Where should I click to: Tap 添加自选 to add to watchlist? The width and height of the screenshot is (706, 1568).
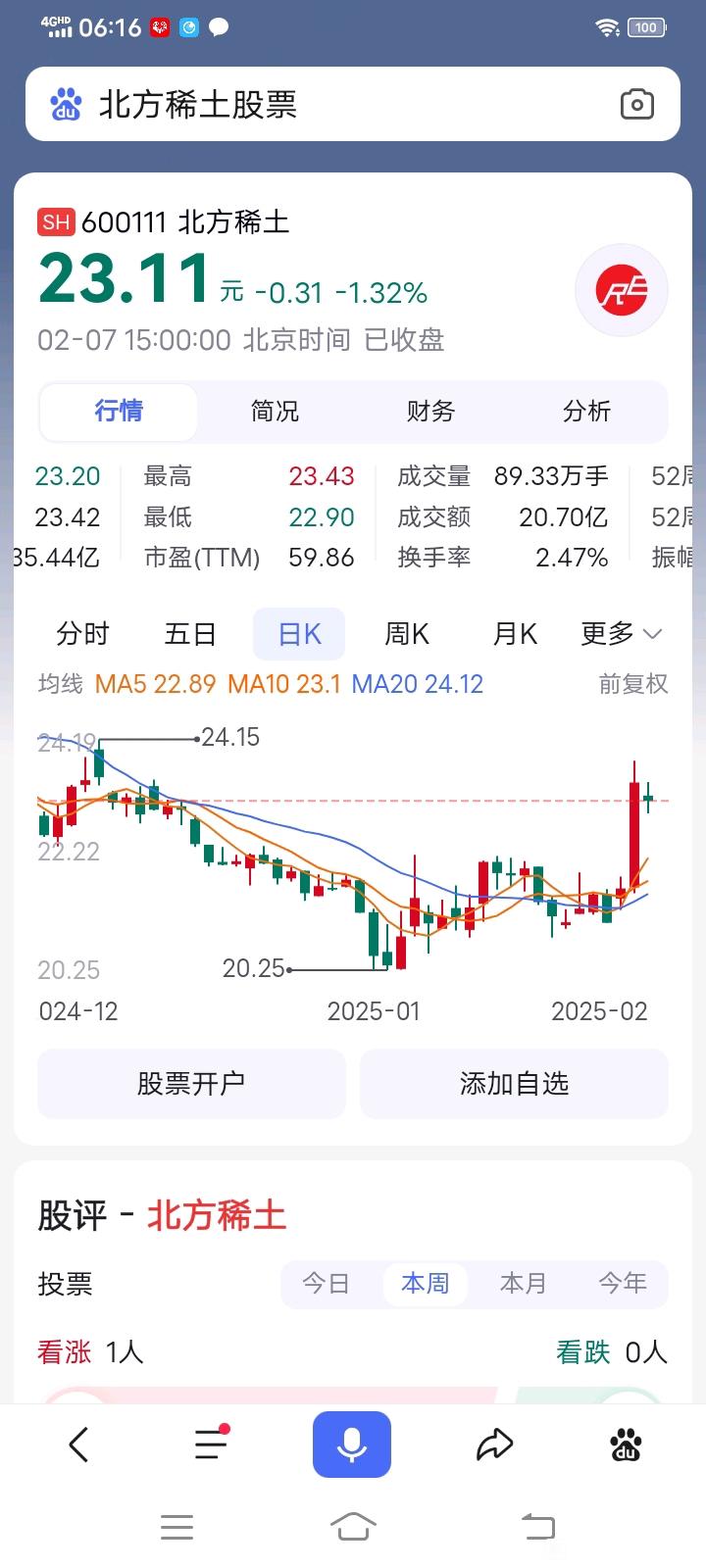pos(514,1084)
